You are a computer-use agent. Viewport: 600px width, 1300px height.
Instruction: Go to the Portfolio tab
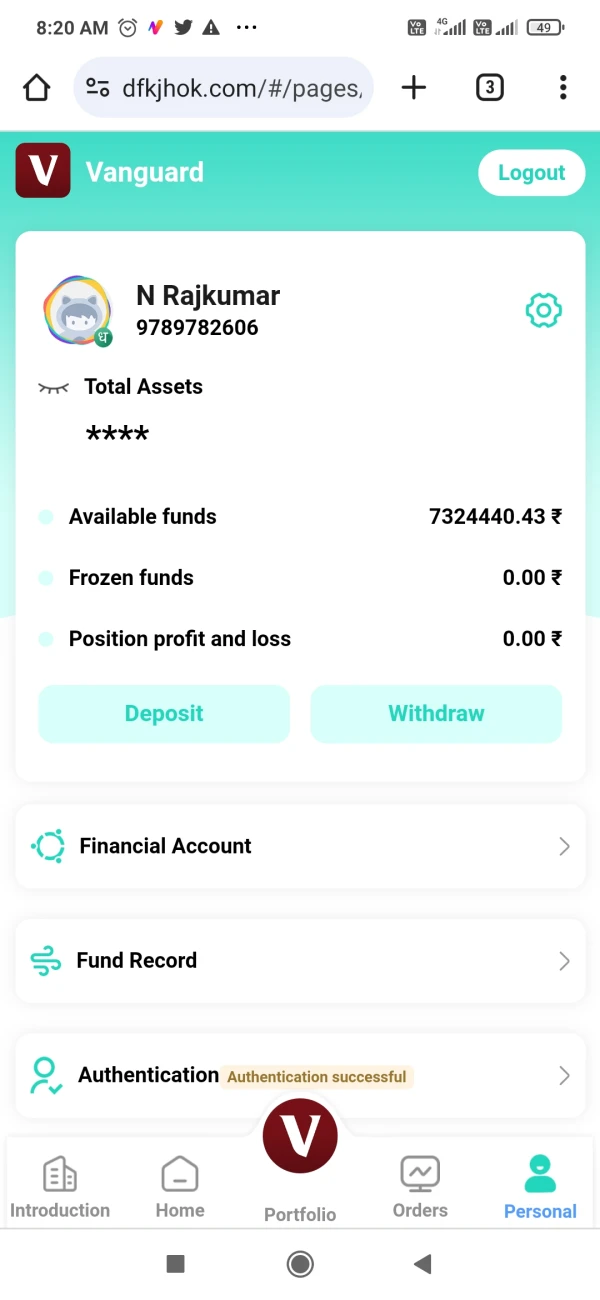pyautogui.click(x=300, y=1162)
